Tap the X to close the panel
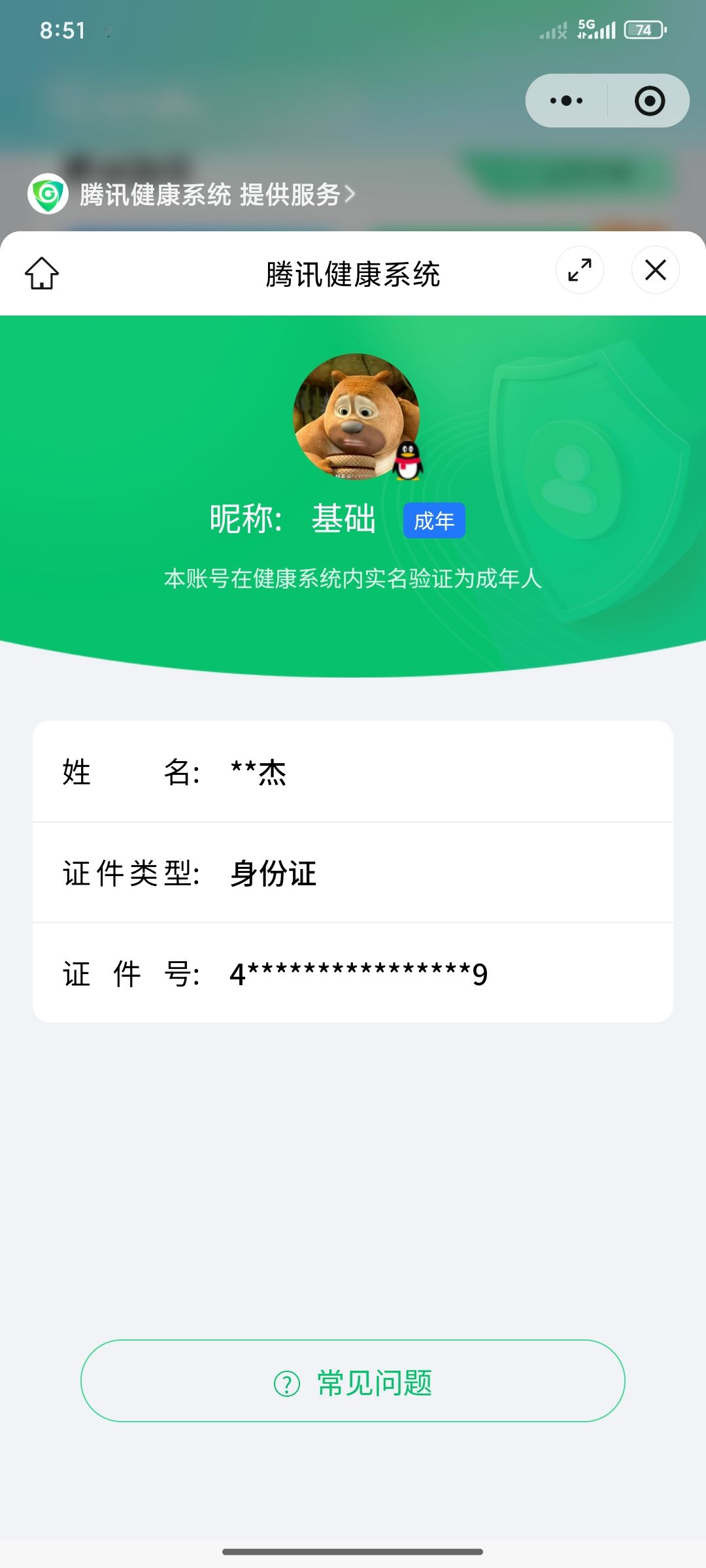This screenshot has height=1568, width=706. pos(656,270)
